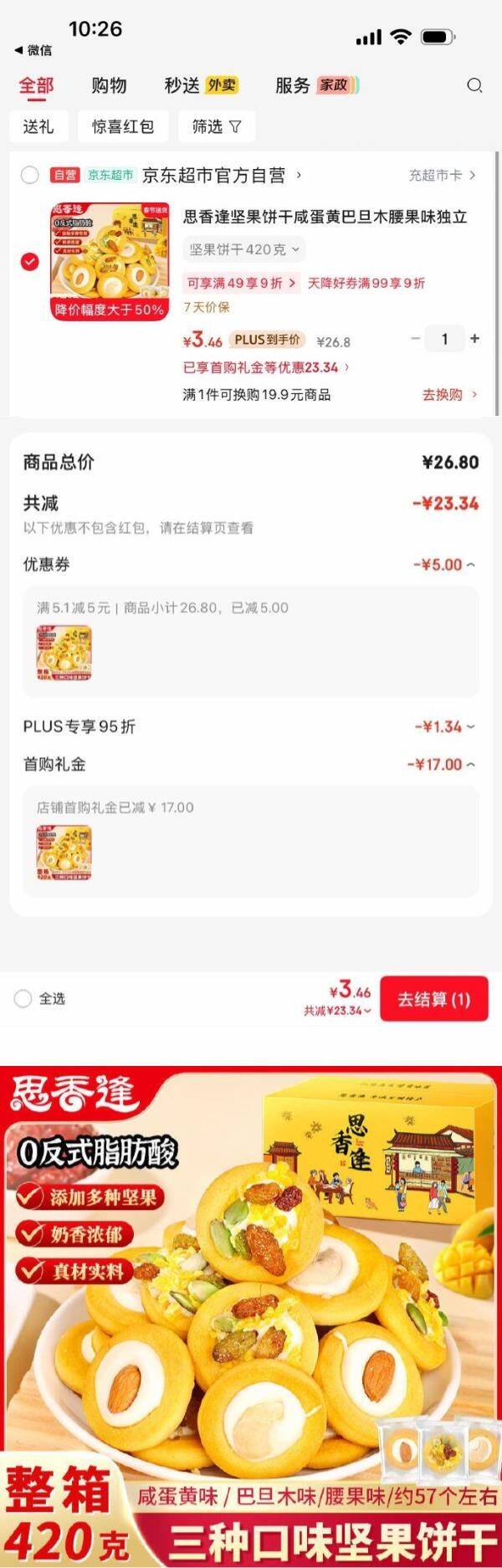The height and width of the screenshot is (1568, 502).
Task: Switch to the 购物 tab
Action: click(109, 85)
